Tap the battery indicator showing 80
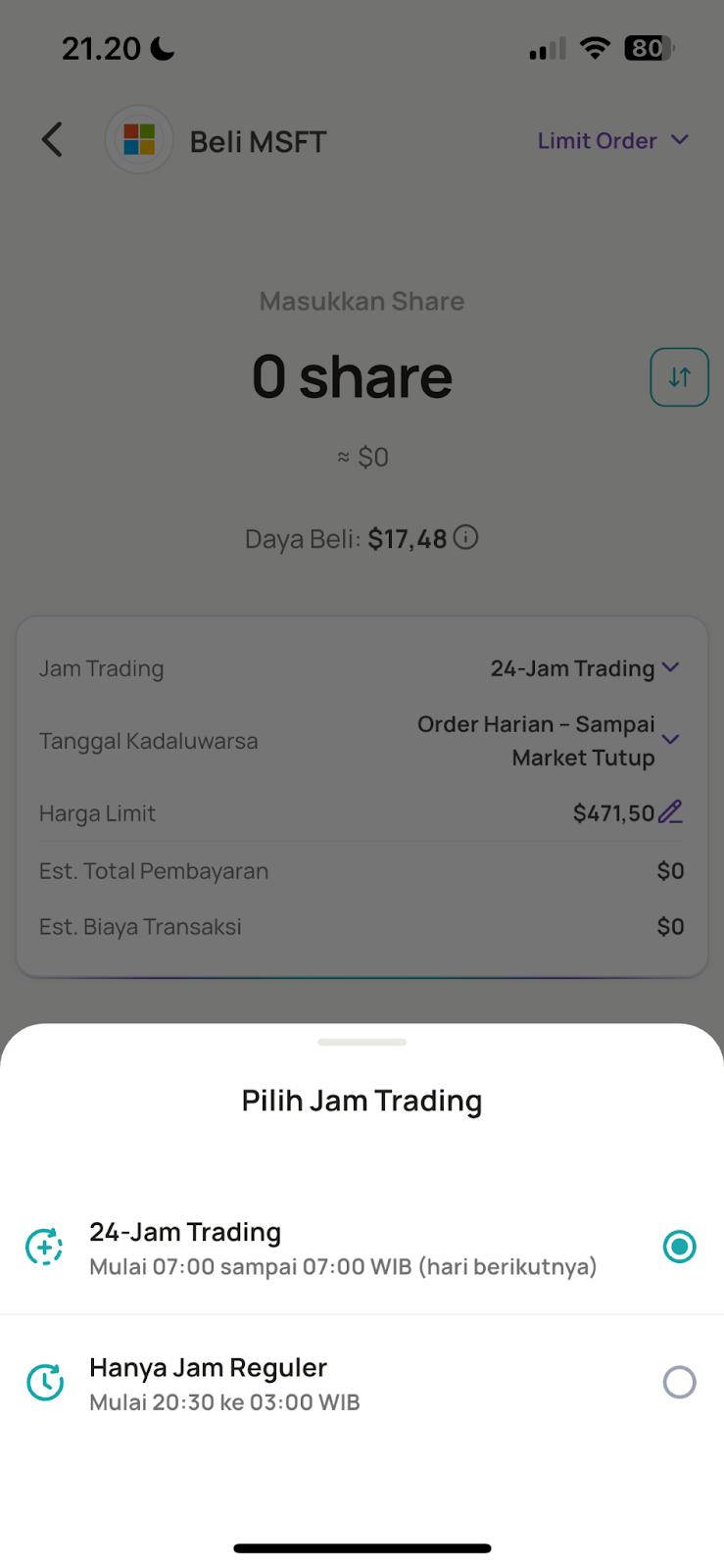This screenshot has height=1568, width=724. pyautogui.click(x=649, y=47)
